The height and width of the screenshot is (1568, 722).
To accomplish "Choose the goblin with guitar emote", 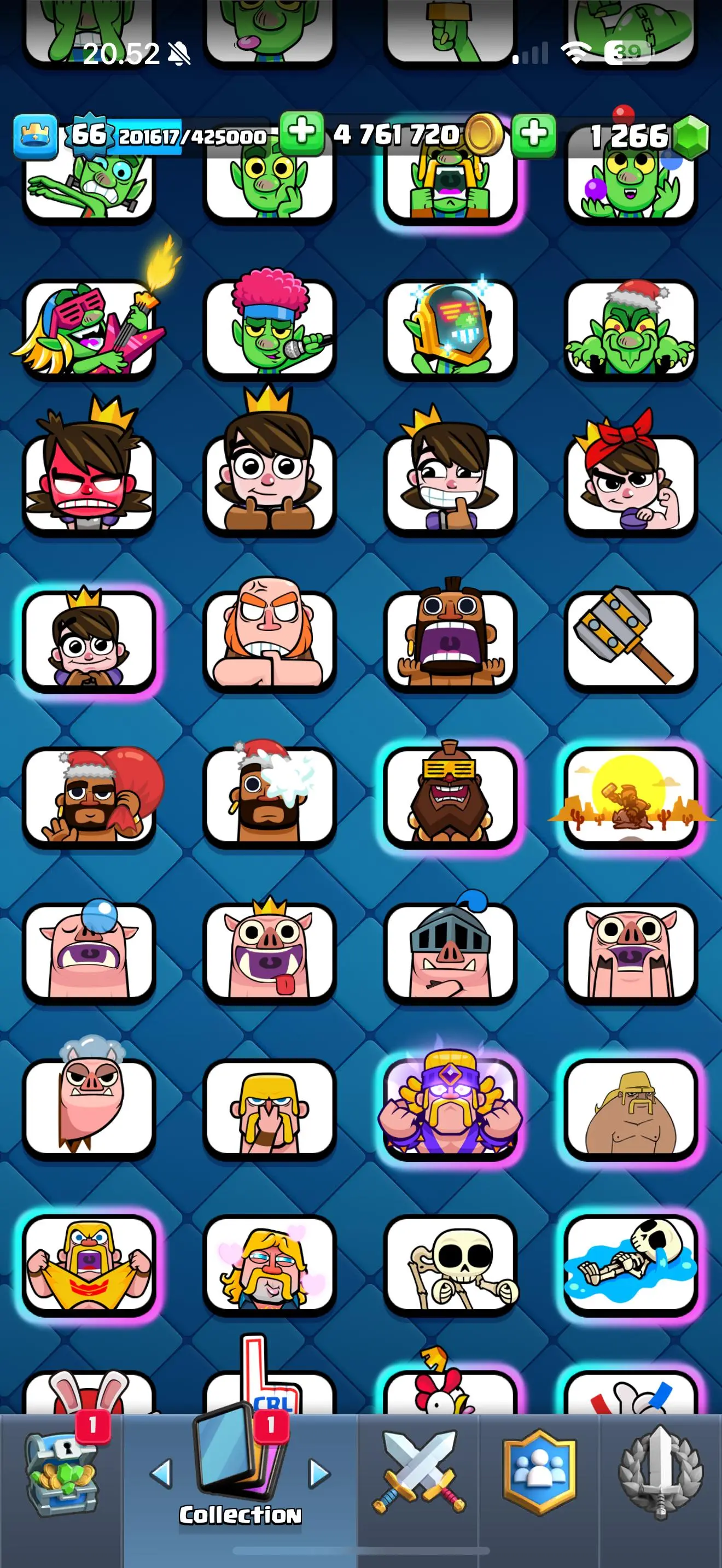I will pos(89,329).
